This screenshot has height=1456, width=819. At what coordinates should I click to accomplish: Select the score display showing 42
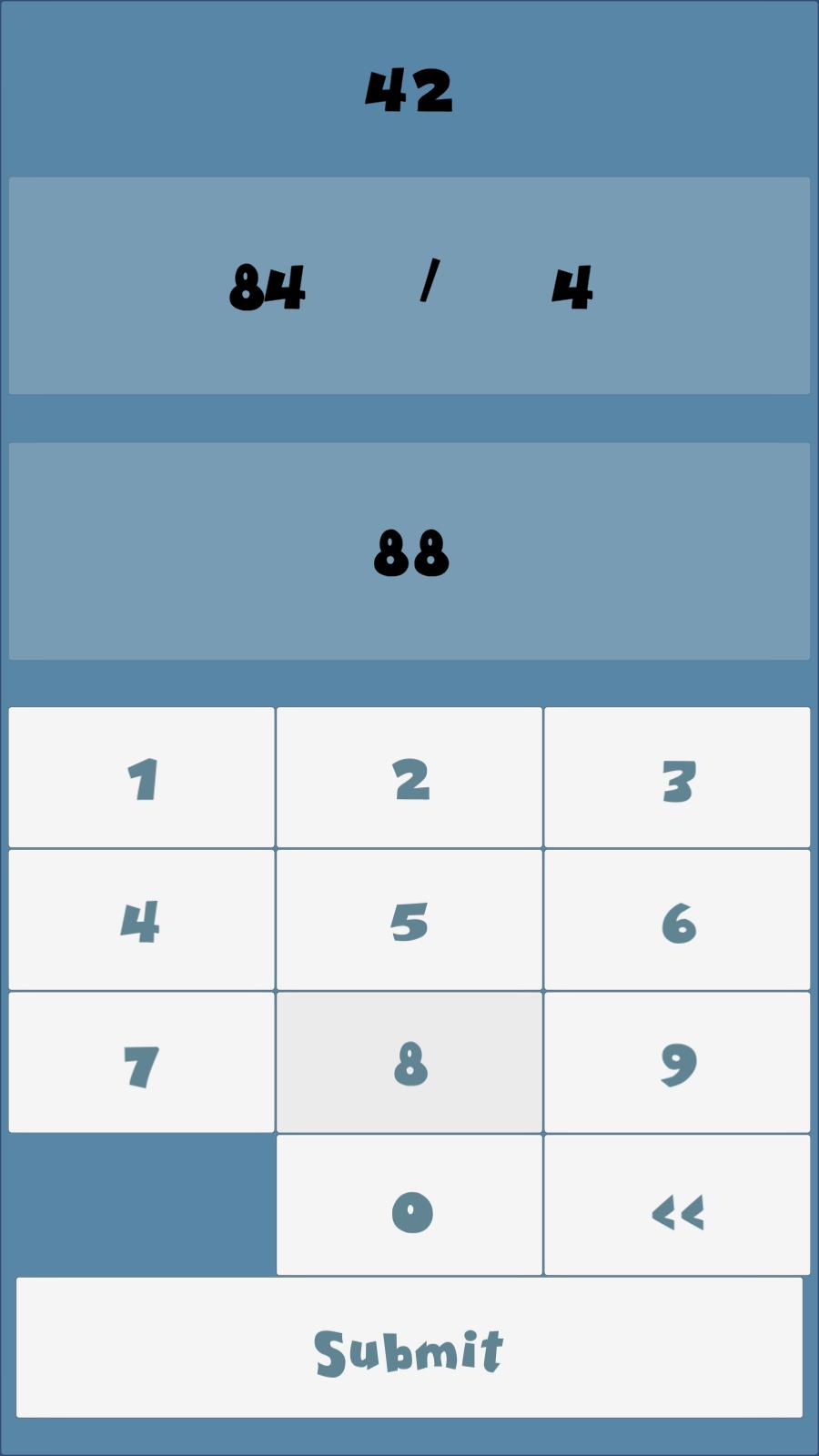coord(409,88)
